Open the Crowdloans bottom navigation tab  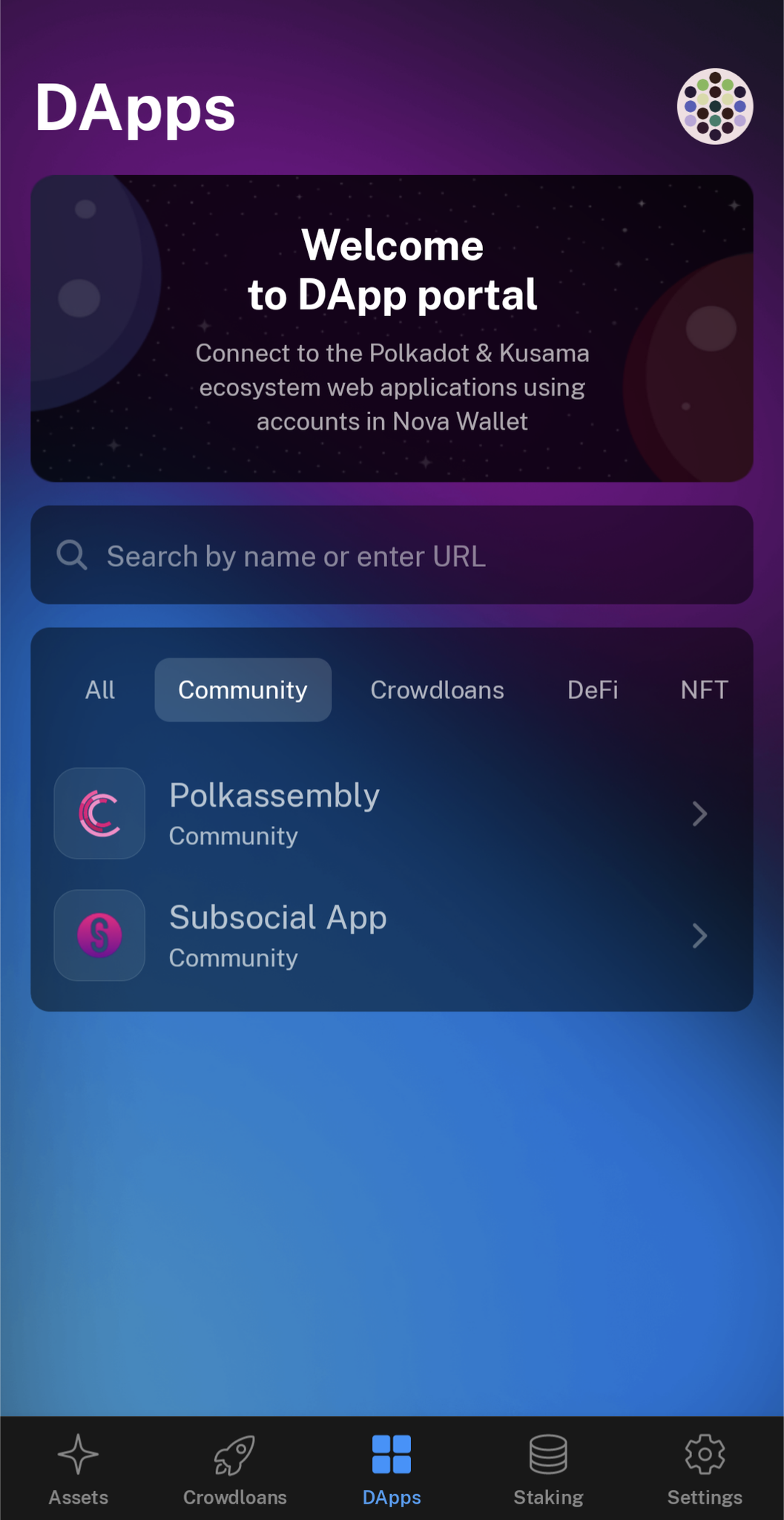pos(235,1469)
